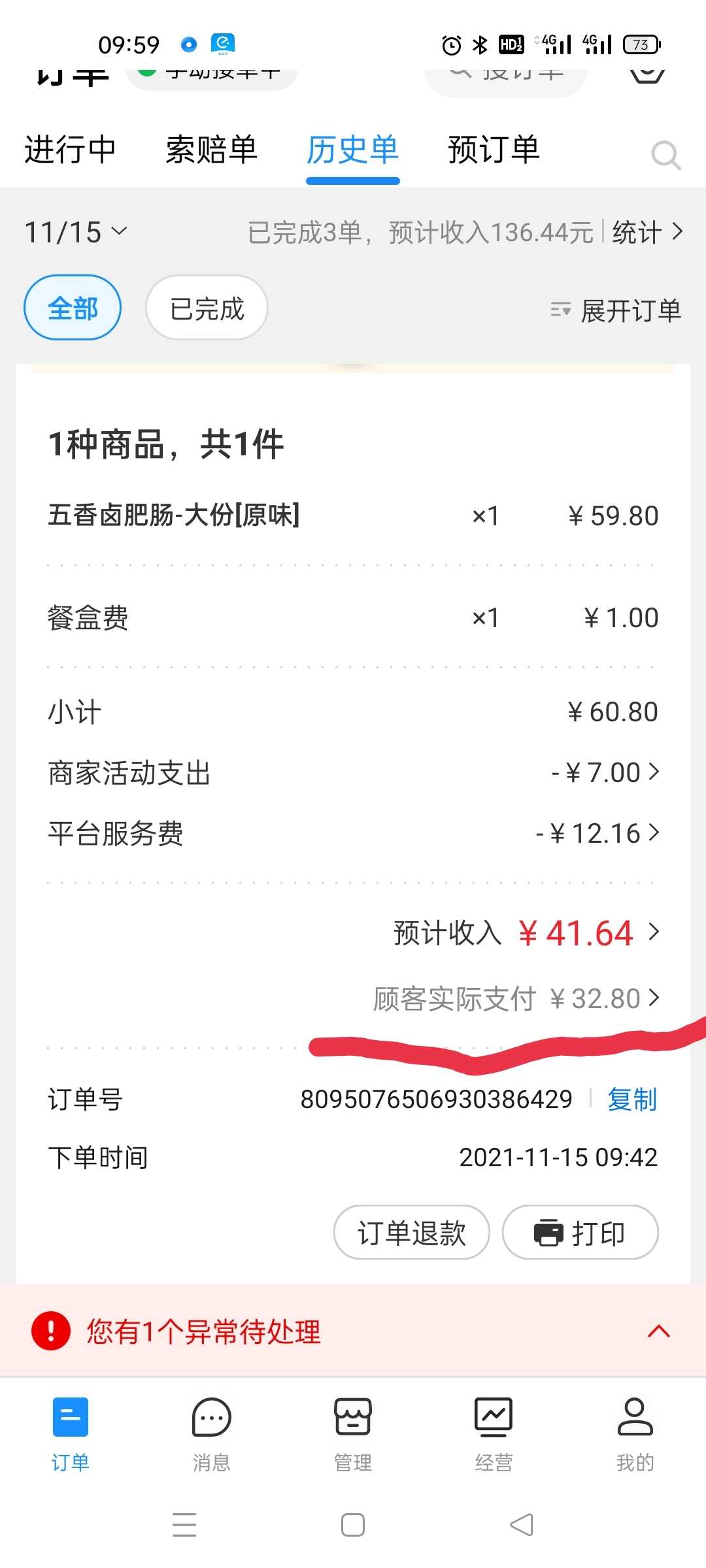706x1568 pixels.
Task: Open 顾客实际支付 ¥32.80 details
Action: click(x=516, y=998)
